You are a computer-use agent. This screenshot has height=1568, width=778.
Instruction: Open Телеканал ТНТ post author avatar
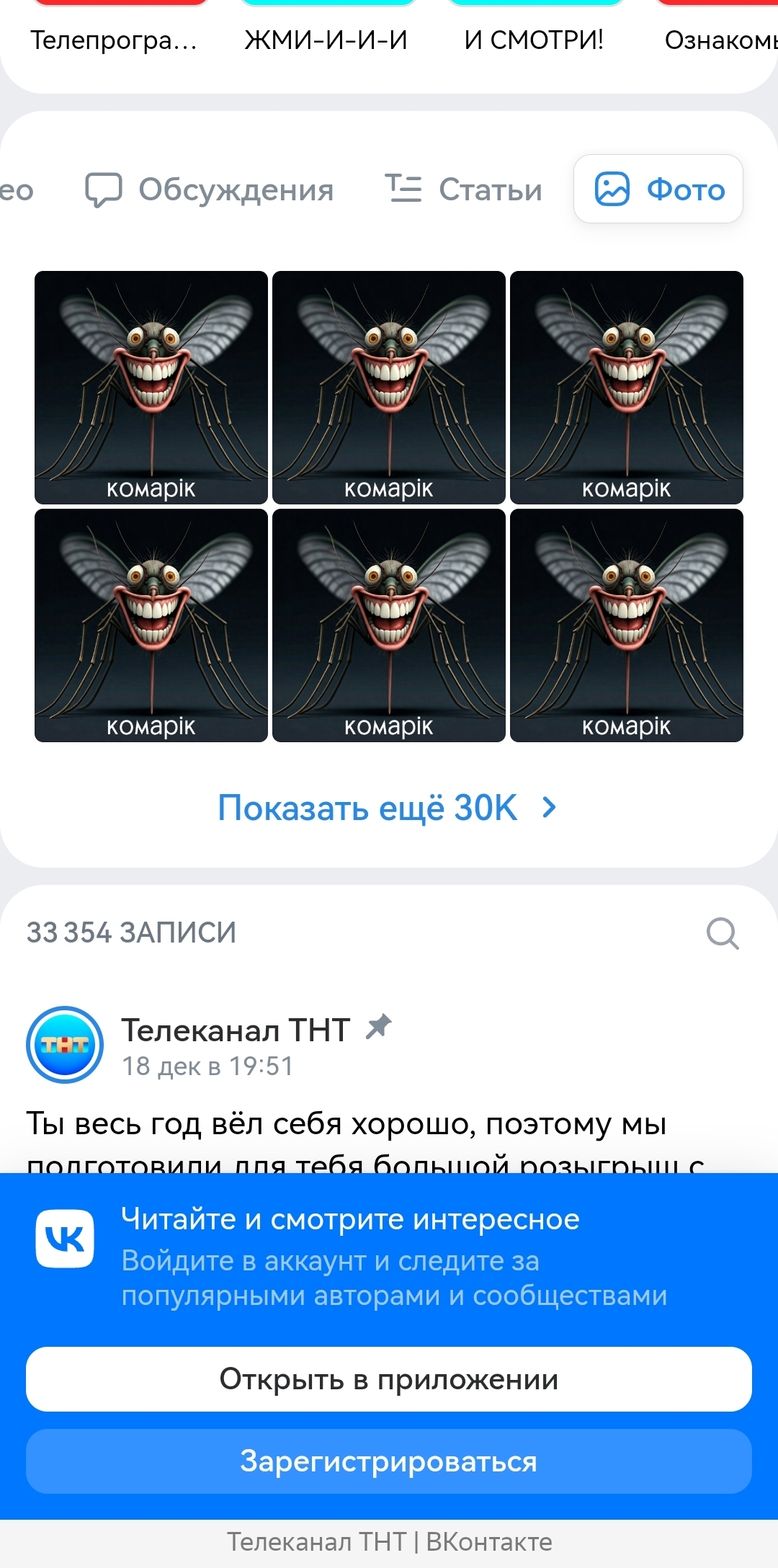click(x=65, y=1045)
